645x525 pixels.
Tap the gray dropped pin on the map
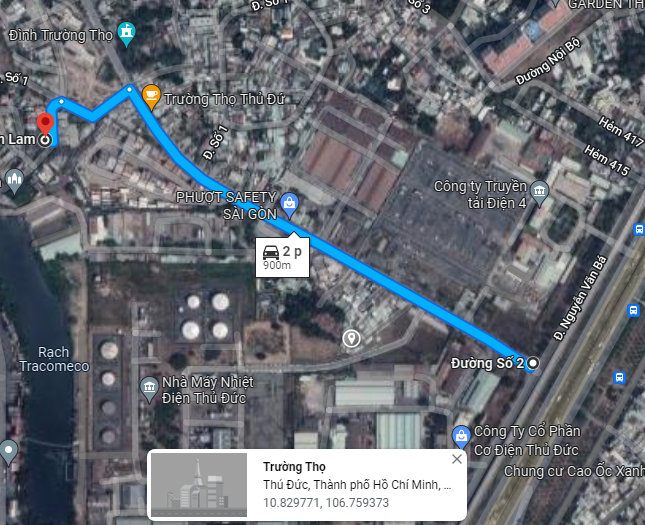pos(351,338)
